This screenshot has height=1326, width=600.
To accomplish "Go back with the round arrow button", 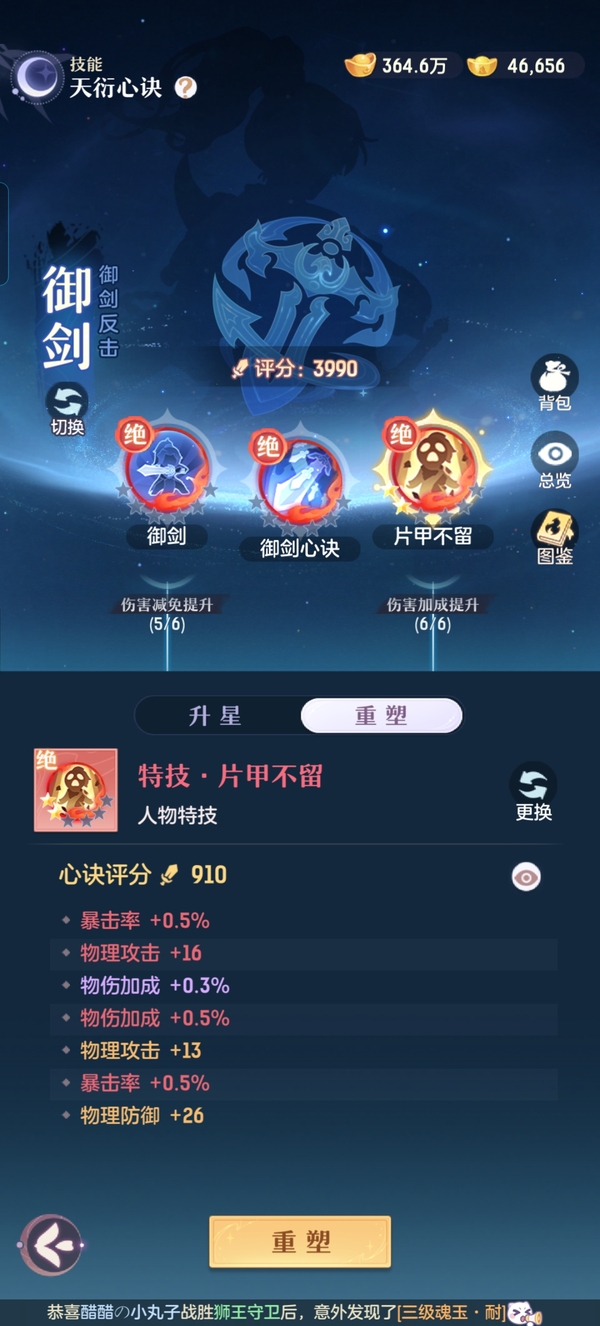I will point(51,1245).
